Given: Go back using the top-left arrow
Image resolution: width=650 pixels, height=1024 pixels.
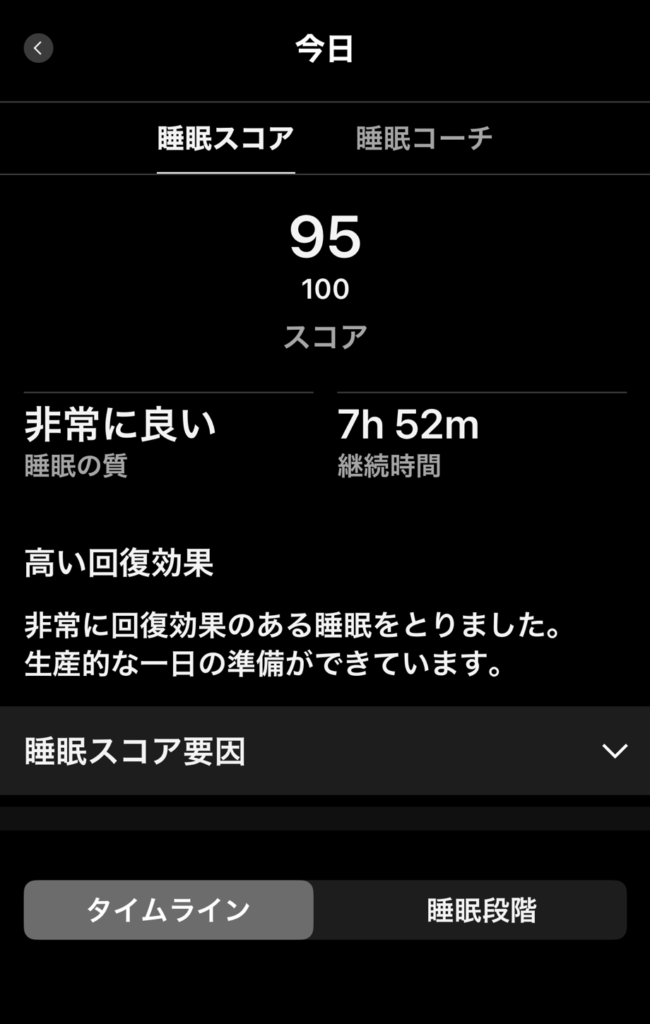Looking at the screenshot, I should click(38, 48).
